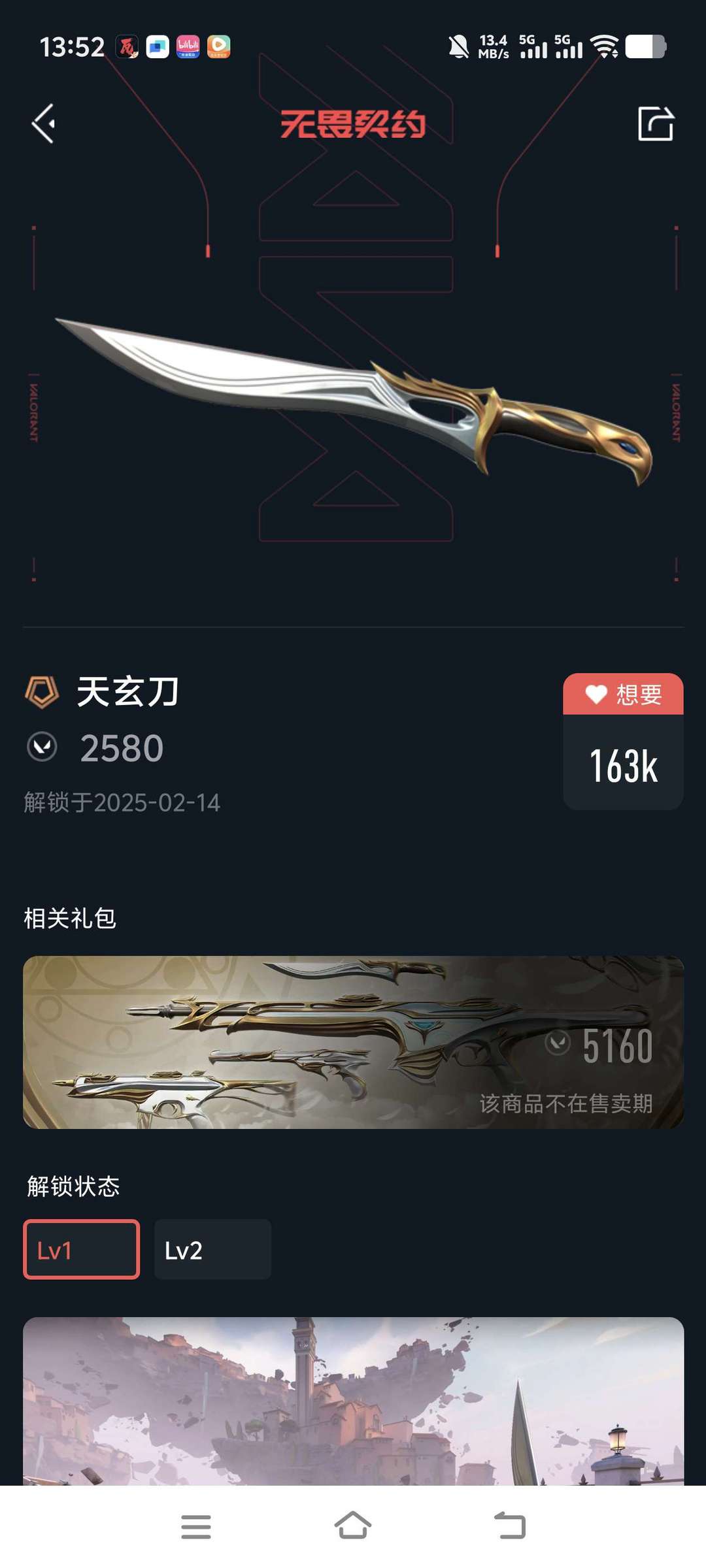Go back using the top-left arrow

[43, 123]
